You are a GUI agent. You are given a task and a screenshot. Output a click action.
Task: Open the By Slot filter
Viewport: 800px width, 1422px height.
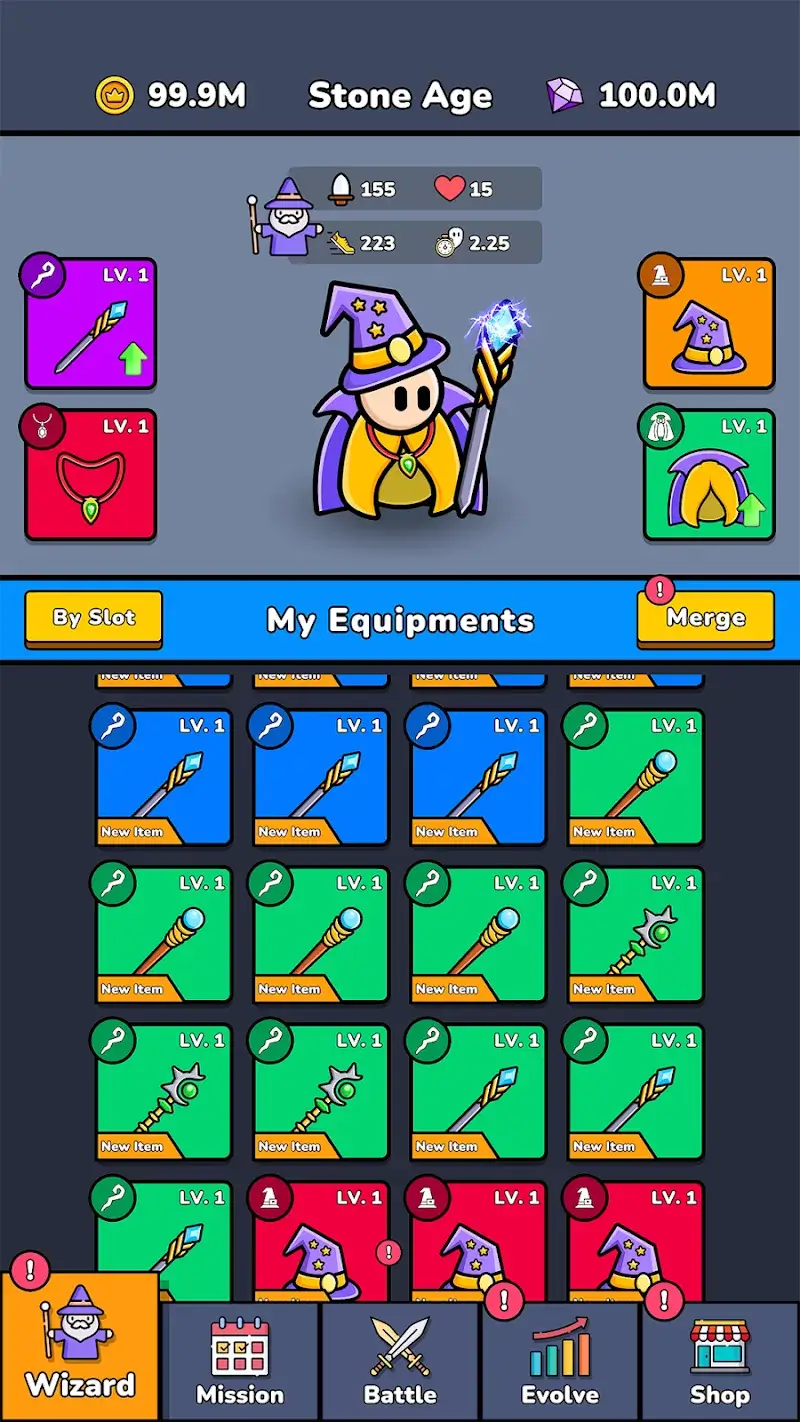(93, 617)
